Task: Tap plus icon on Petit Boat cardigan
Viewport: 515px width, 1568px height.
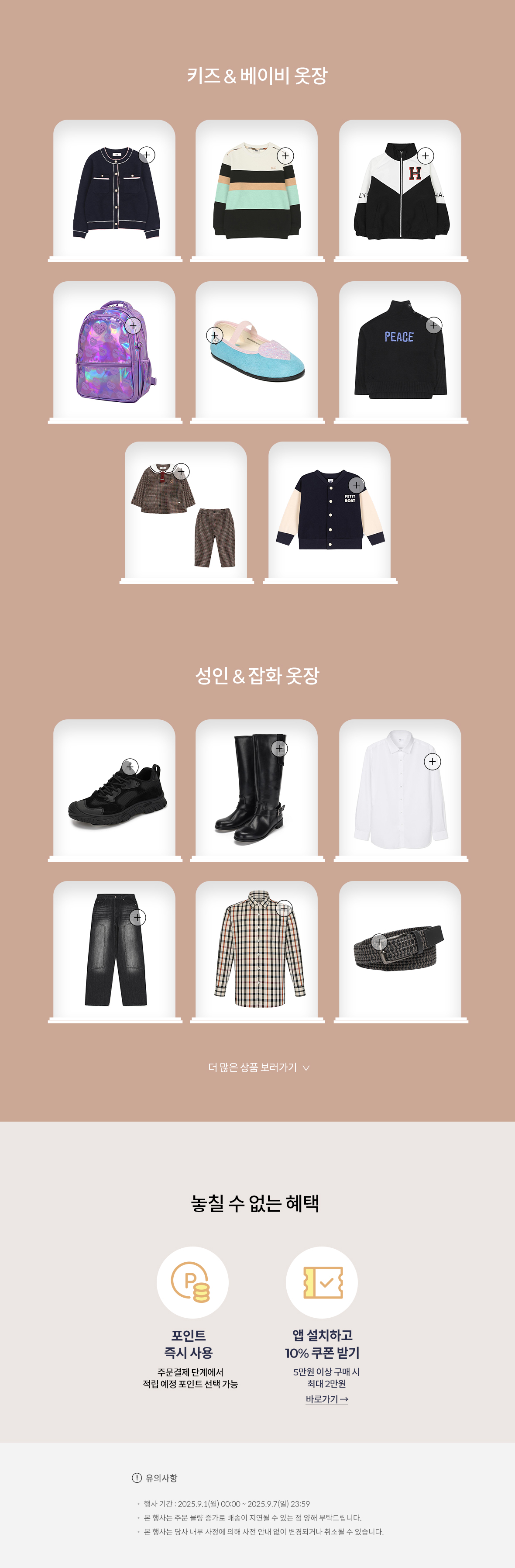Action: tap(356, 484)
